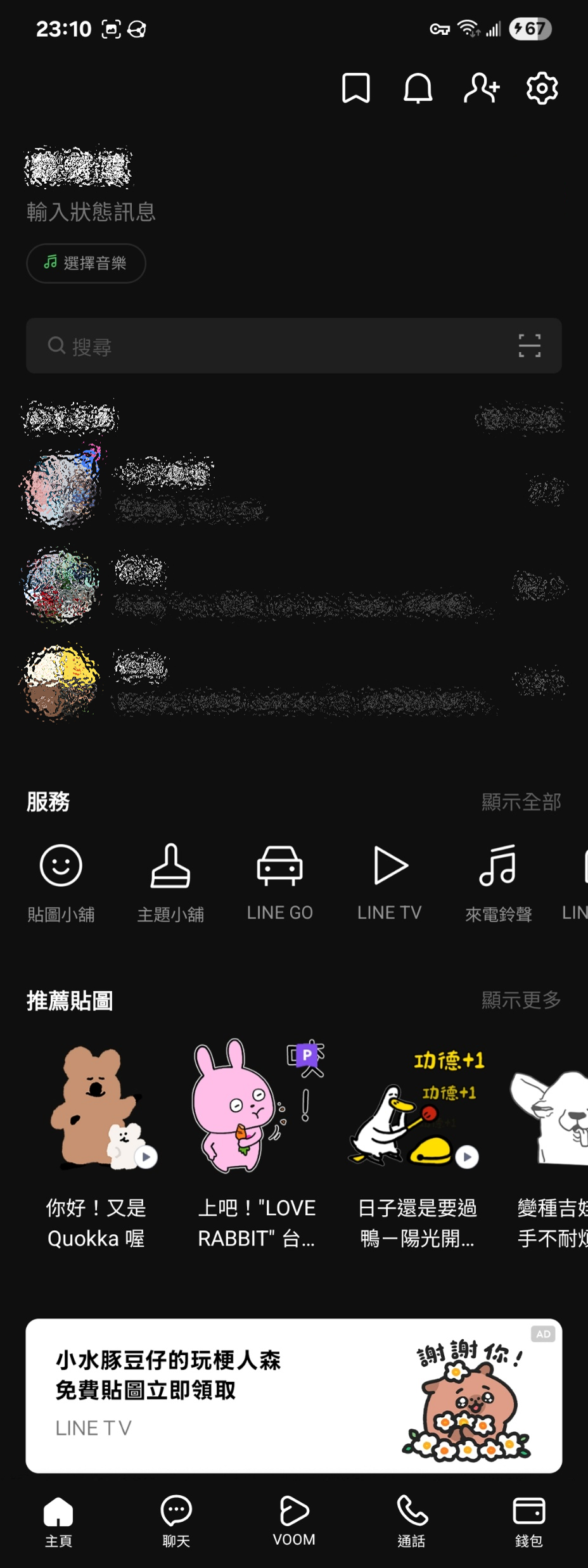The height and width of the screenshot is (1568, 588).
Task: Open the Keep bookmark icon
Action: click(355, 88)
